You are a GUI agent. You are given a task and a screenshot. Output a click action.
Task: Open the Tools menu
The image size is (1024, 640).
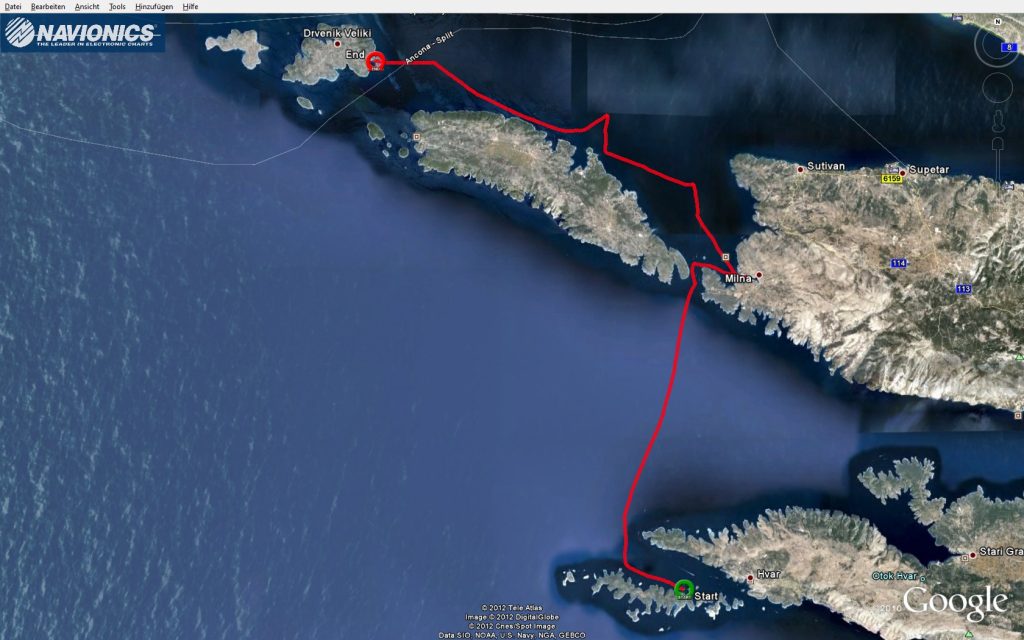[x=117, y=6]
